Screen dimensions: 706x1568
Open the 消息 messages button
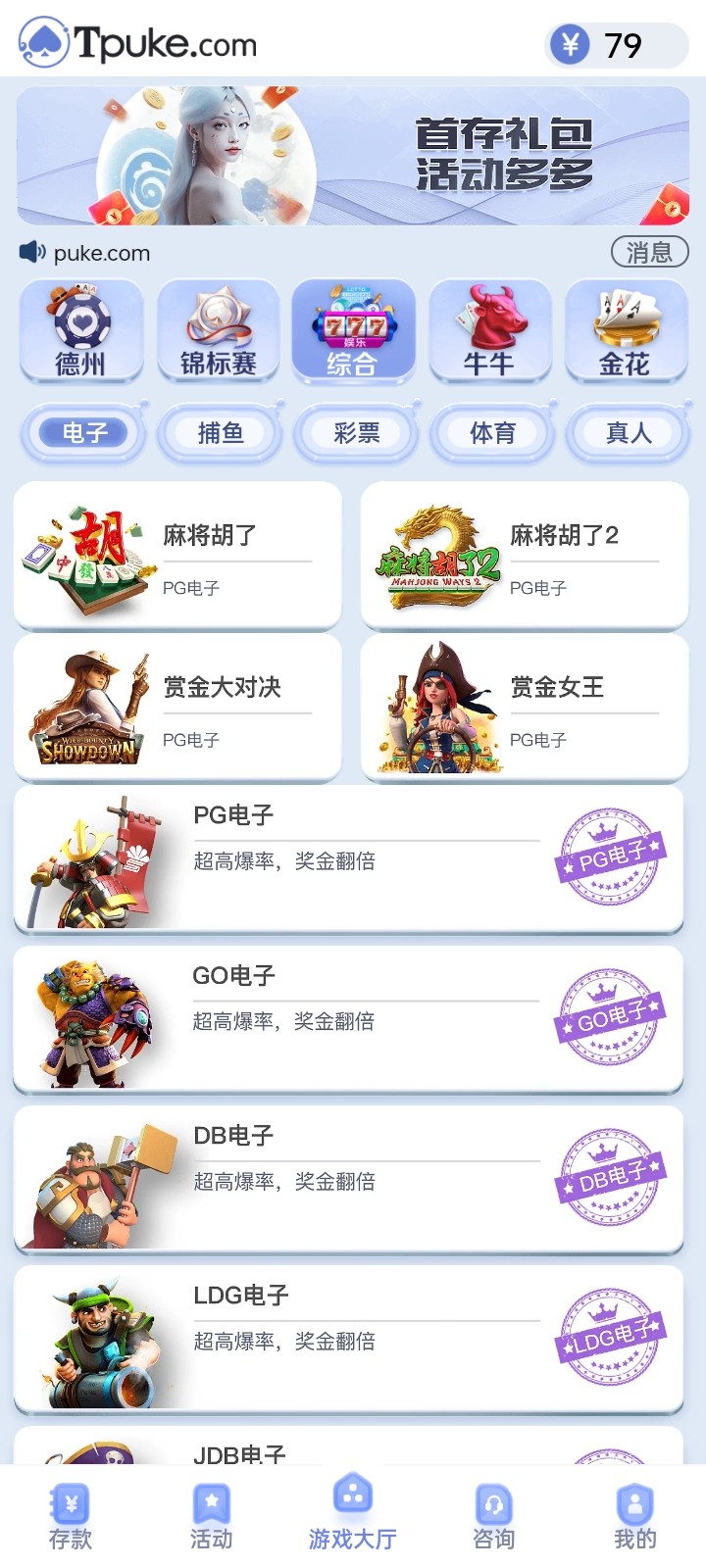[649, 252]
